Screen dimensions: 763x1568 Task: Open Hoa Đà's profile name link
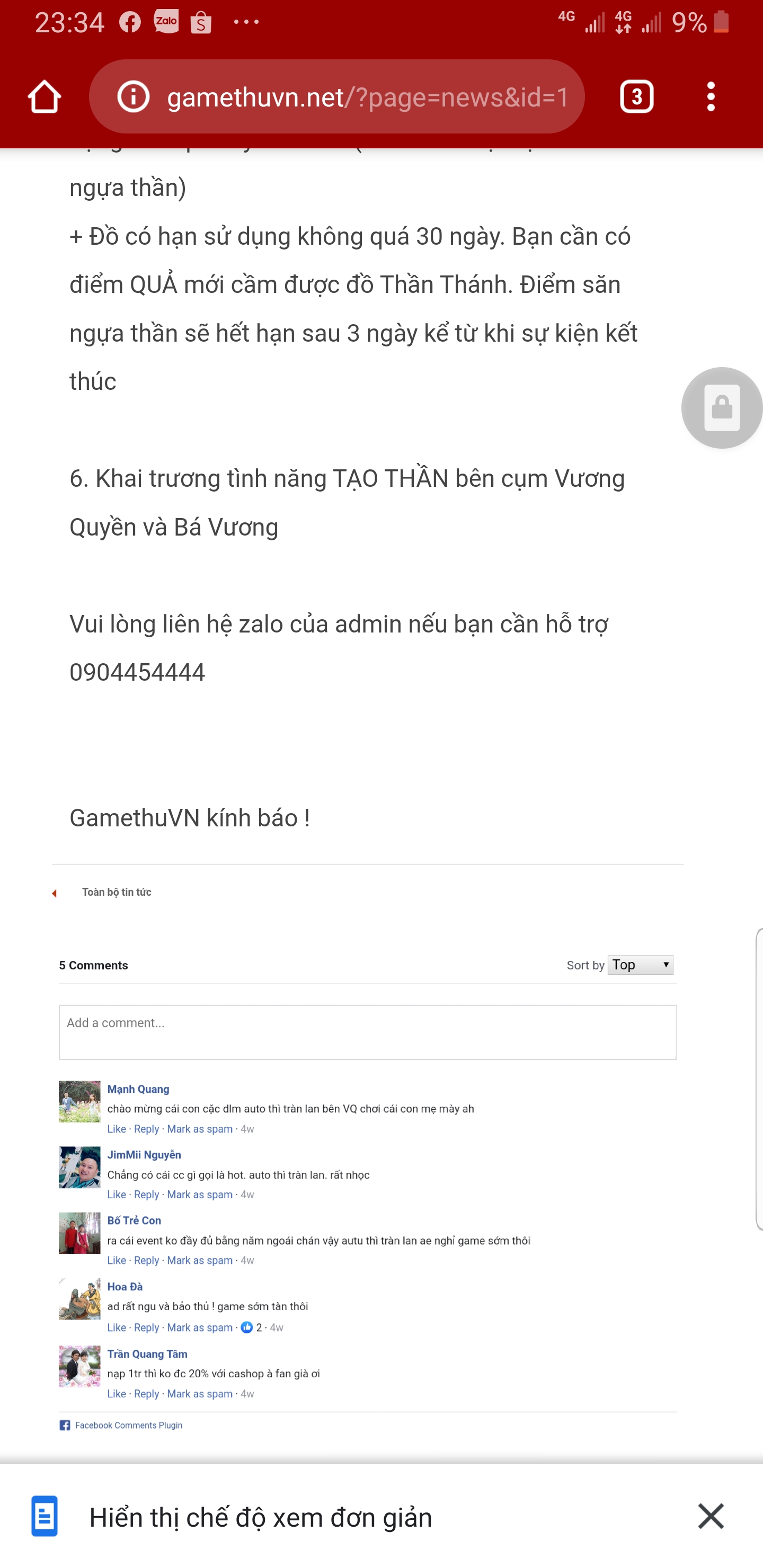coord(125,1287)
